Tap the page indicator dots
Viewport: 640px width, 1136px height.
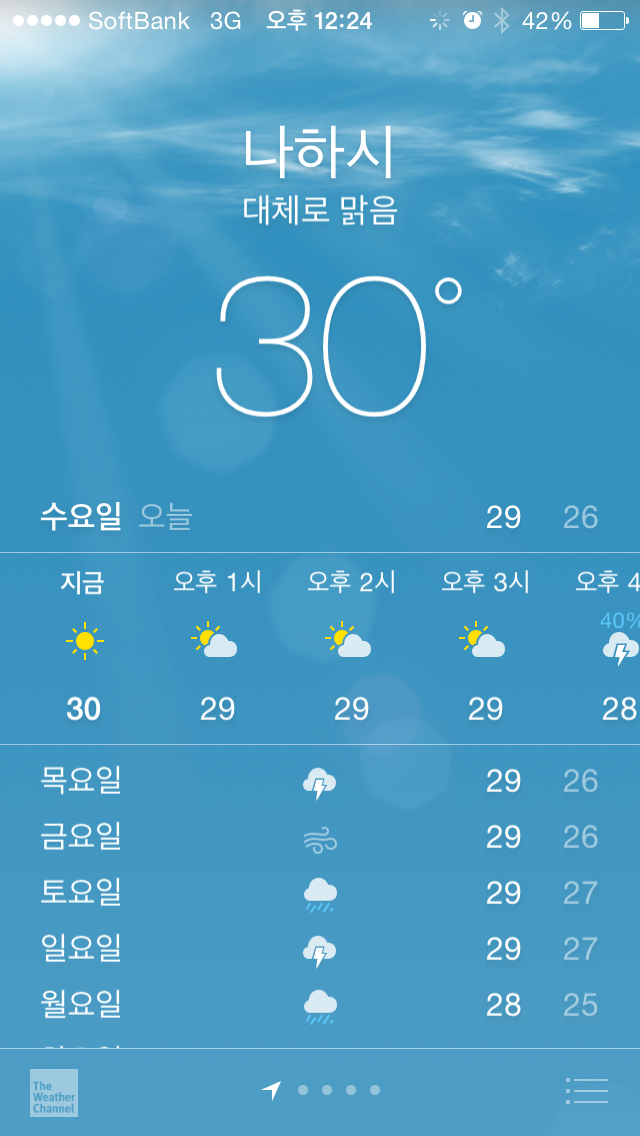[321, 1090]
